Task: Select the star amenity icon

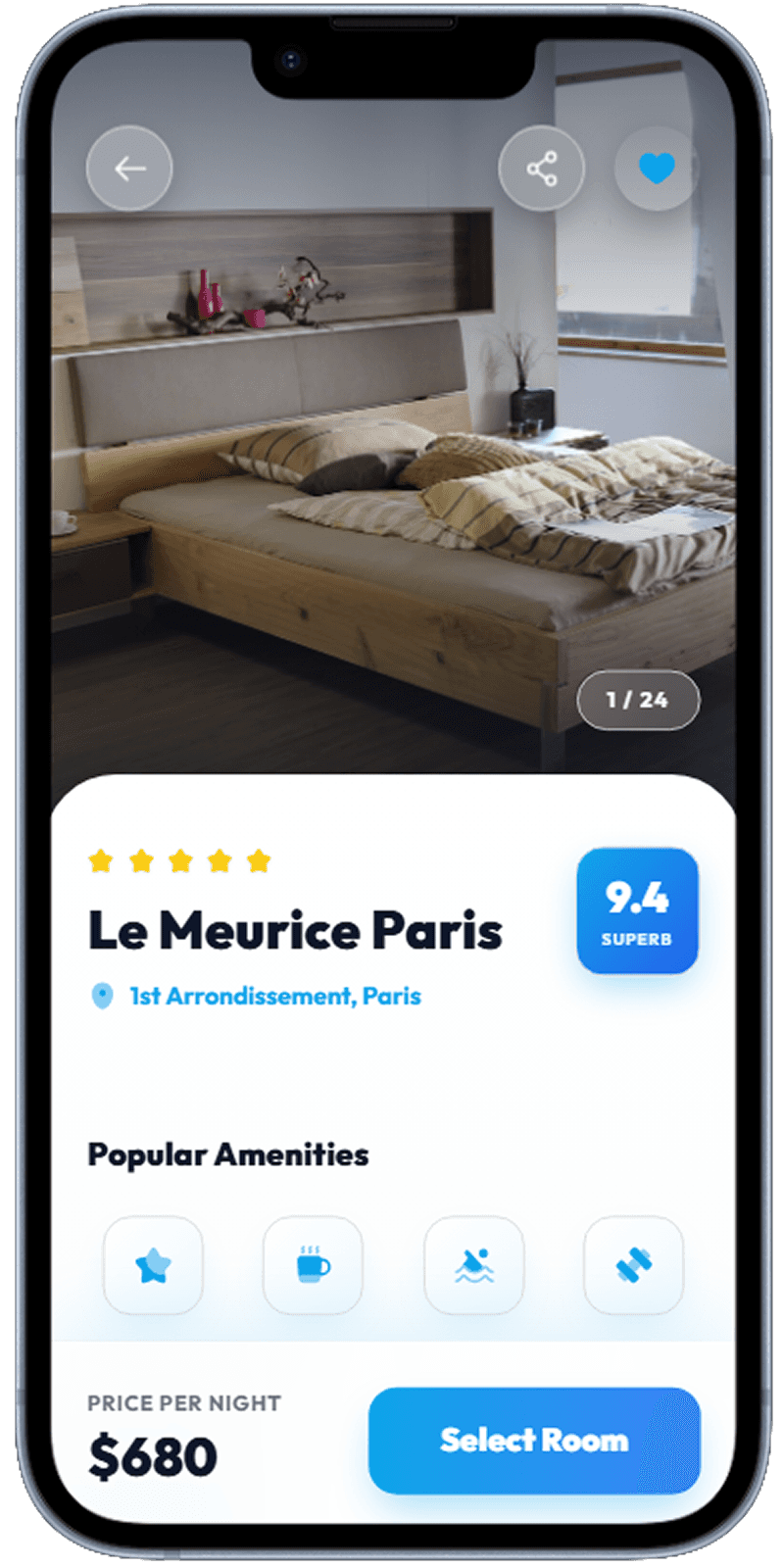Action: [153, 1265]
